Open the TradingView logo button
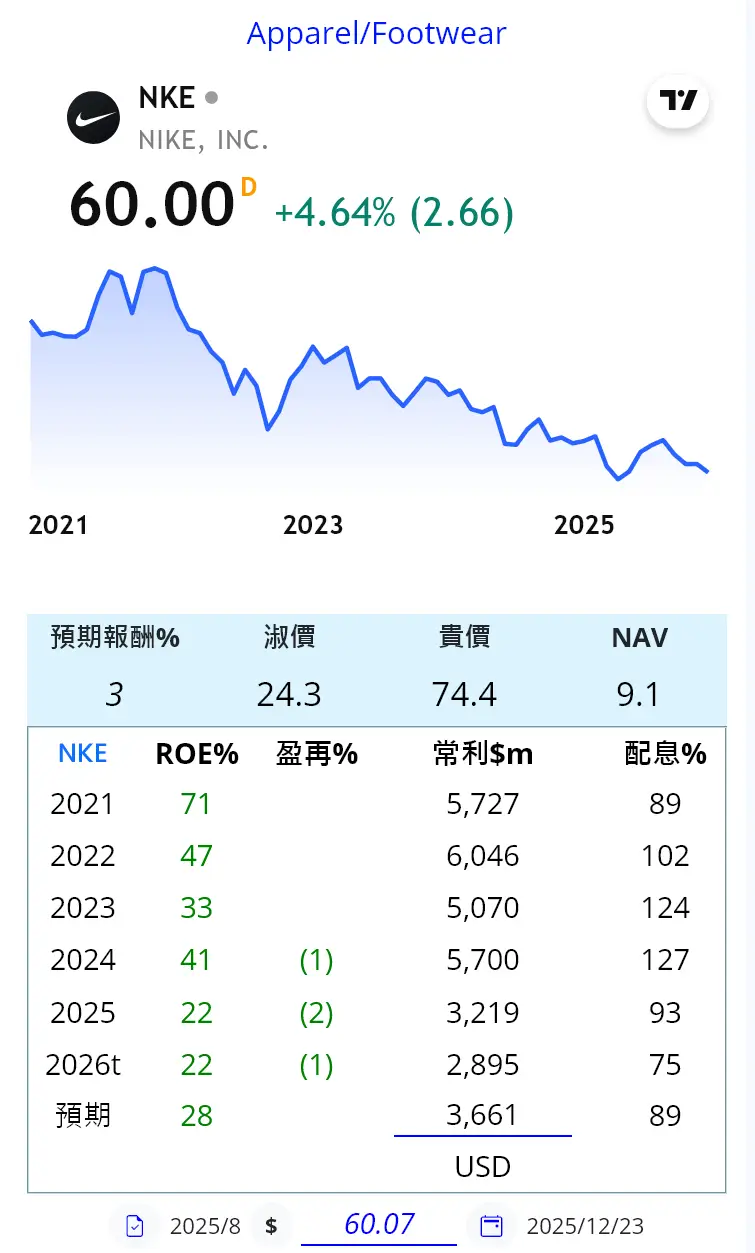 pyautogui.click(x=678, y=101)
